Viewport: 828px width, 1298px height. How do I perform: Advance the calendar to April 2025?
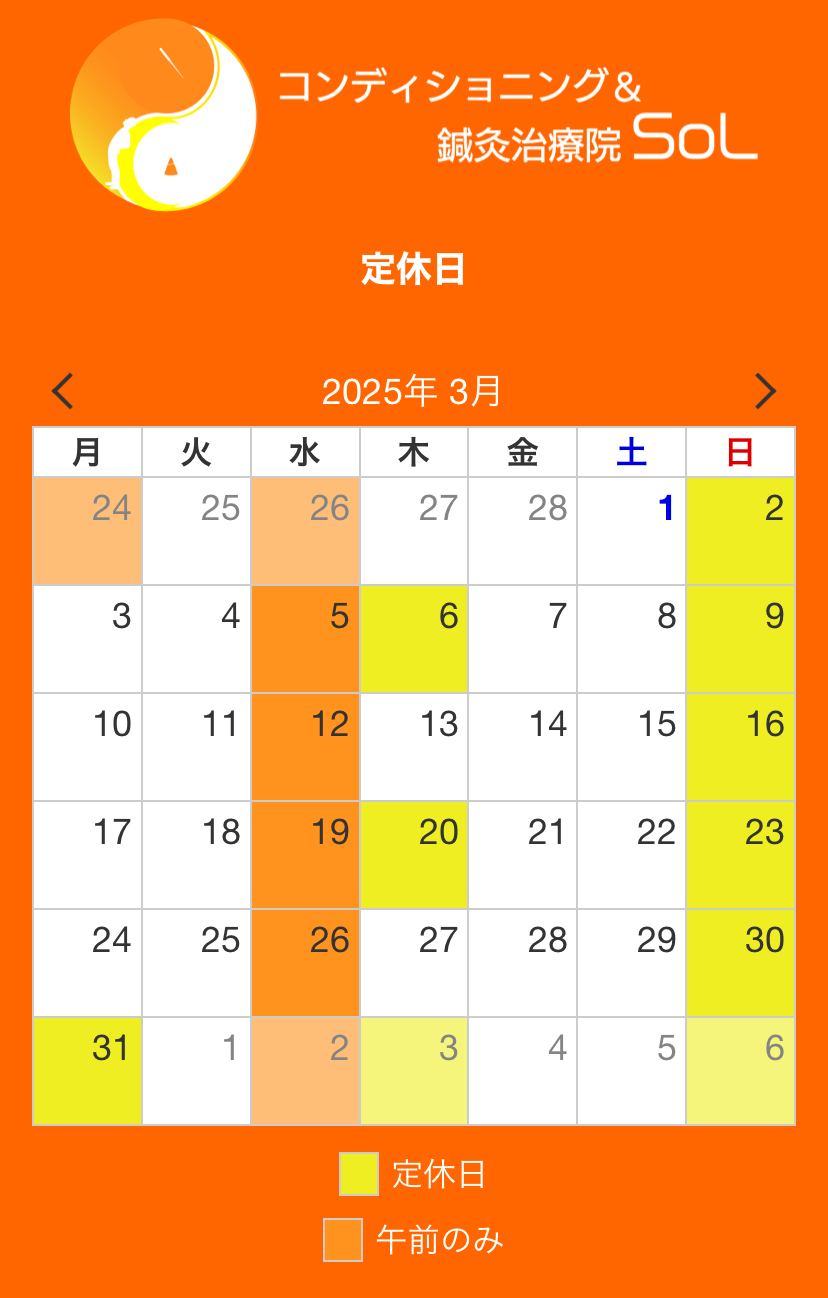click(x=765, y=391)
